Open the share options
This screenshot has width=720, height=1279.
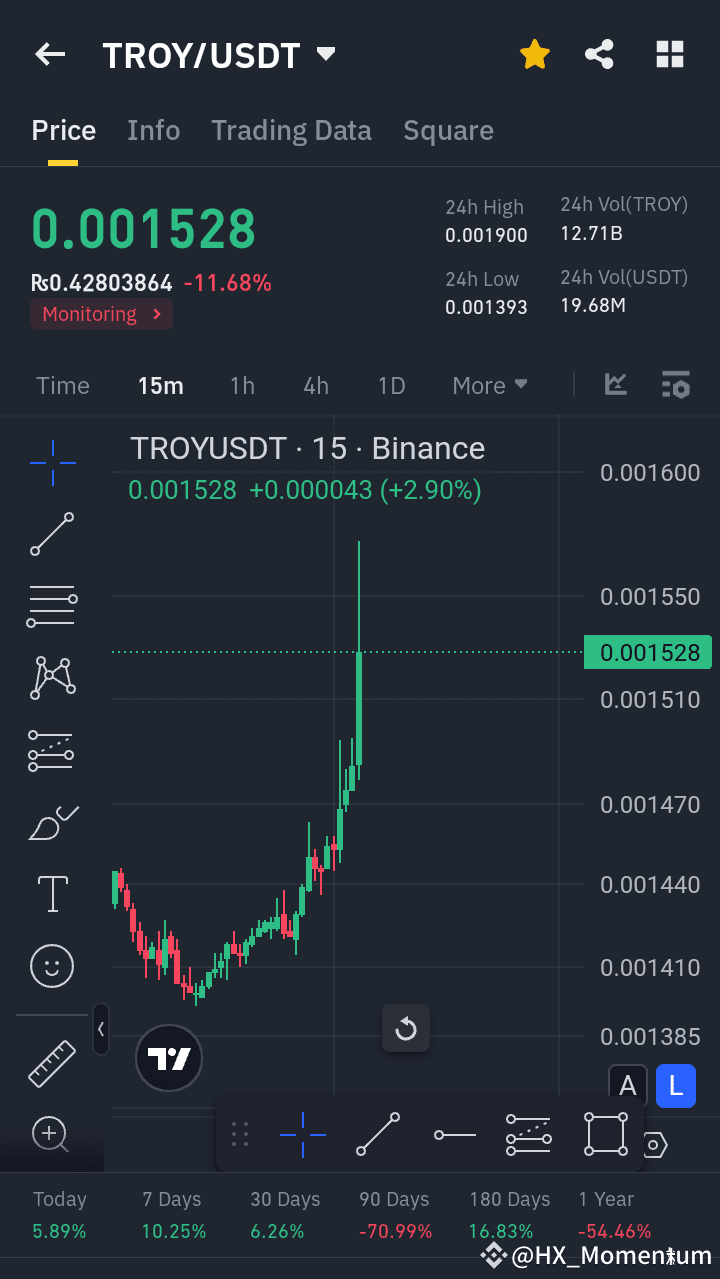tap(599, 55)
